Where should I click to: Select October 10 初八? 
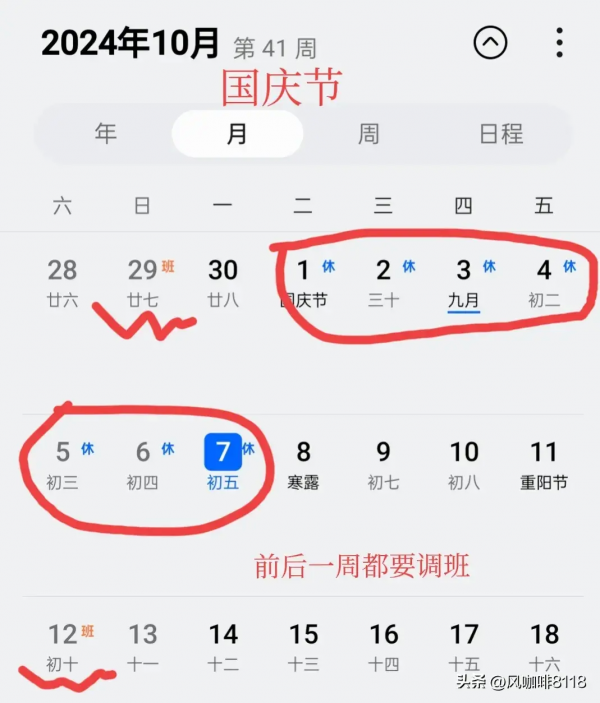tap(463, 464)
